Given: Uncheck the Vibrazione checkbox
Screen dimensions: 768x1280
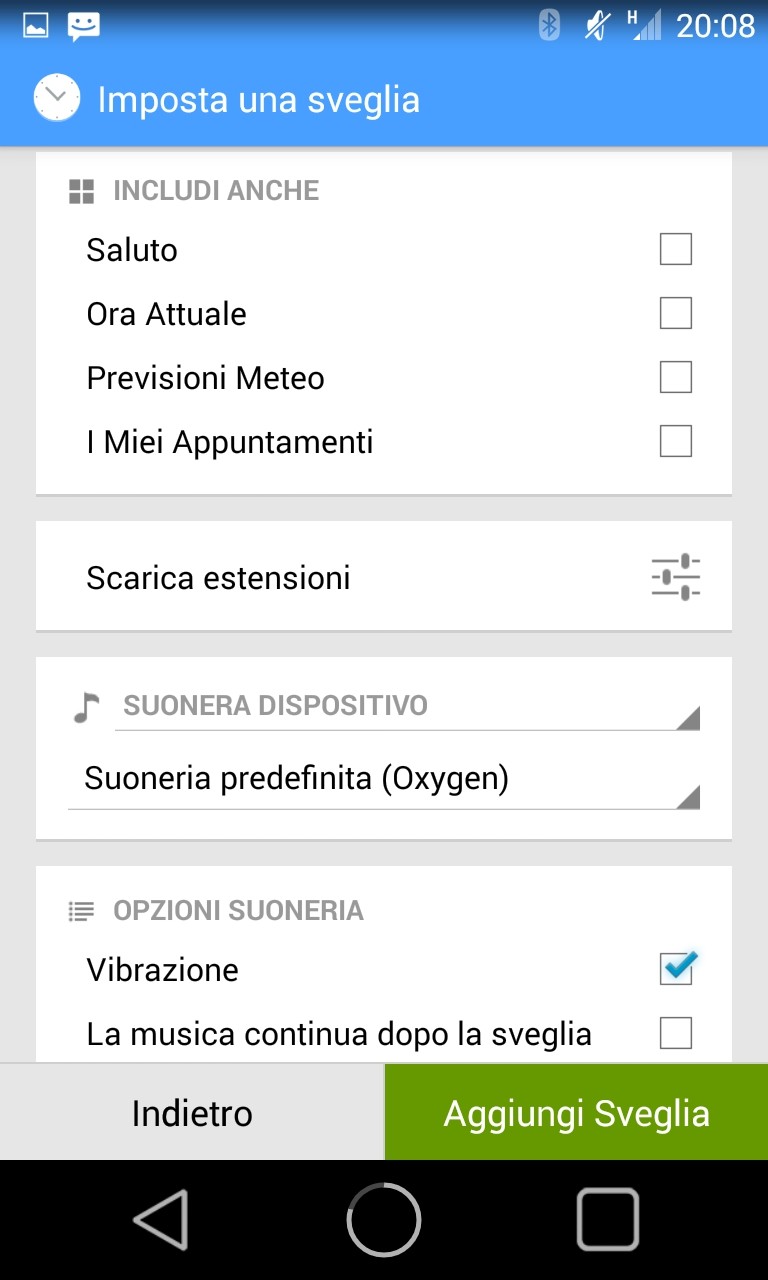Looking at the screenshot, I should click(677, 968).
